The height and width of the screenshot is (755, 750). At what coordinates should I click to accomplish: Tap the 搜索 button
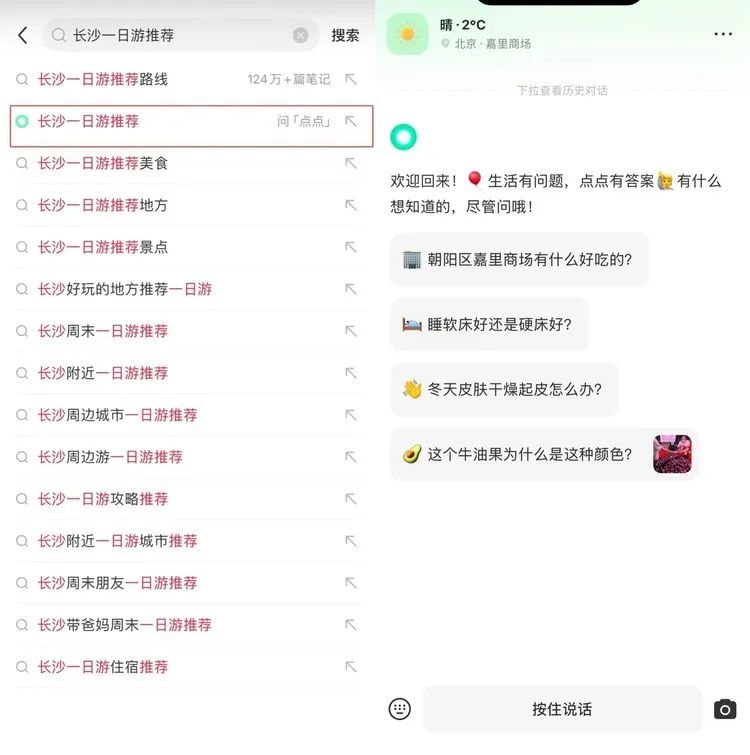(345, 35)
